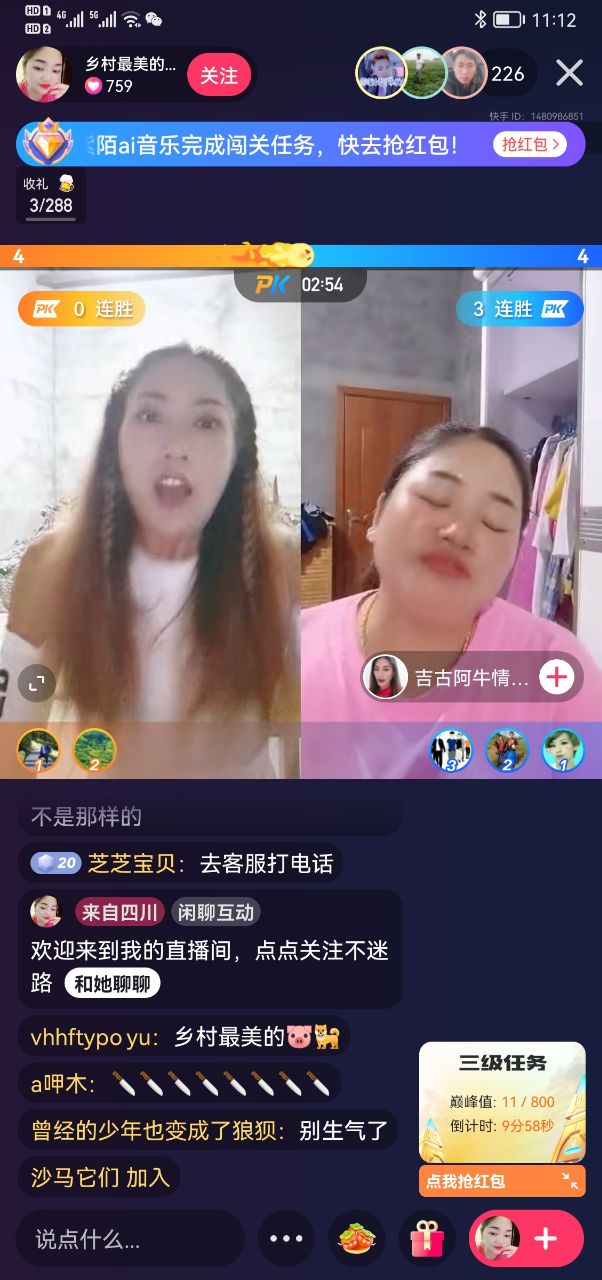The height and width of the screenshot is (1280, 602).
Task: Open the three-dot more options menu
Action: coord(286,1239)
